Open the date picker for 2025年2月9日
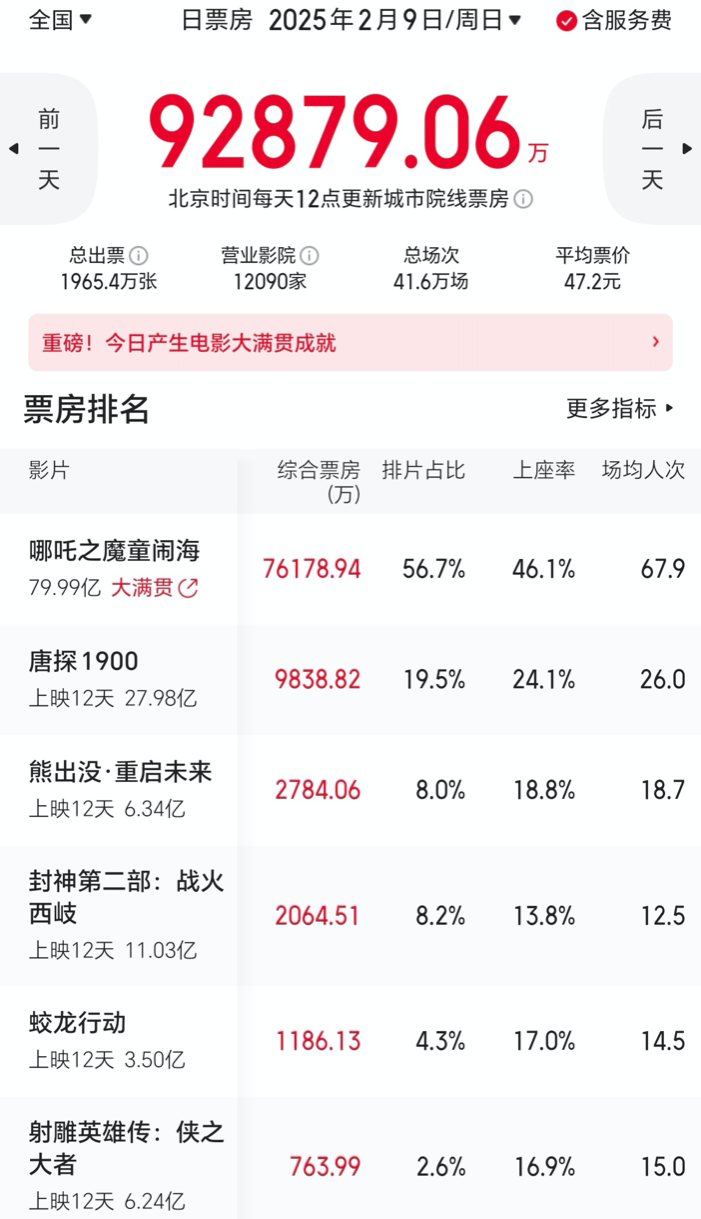This screenshot has height=1219, width=701. coord(394,19)
